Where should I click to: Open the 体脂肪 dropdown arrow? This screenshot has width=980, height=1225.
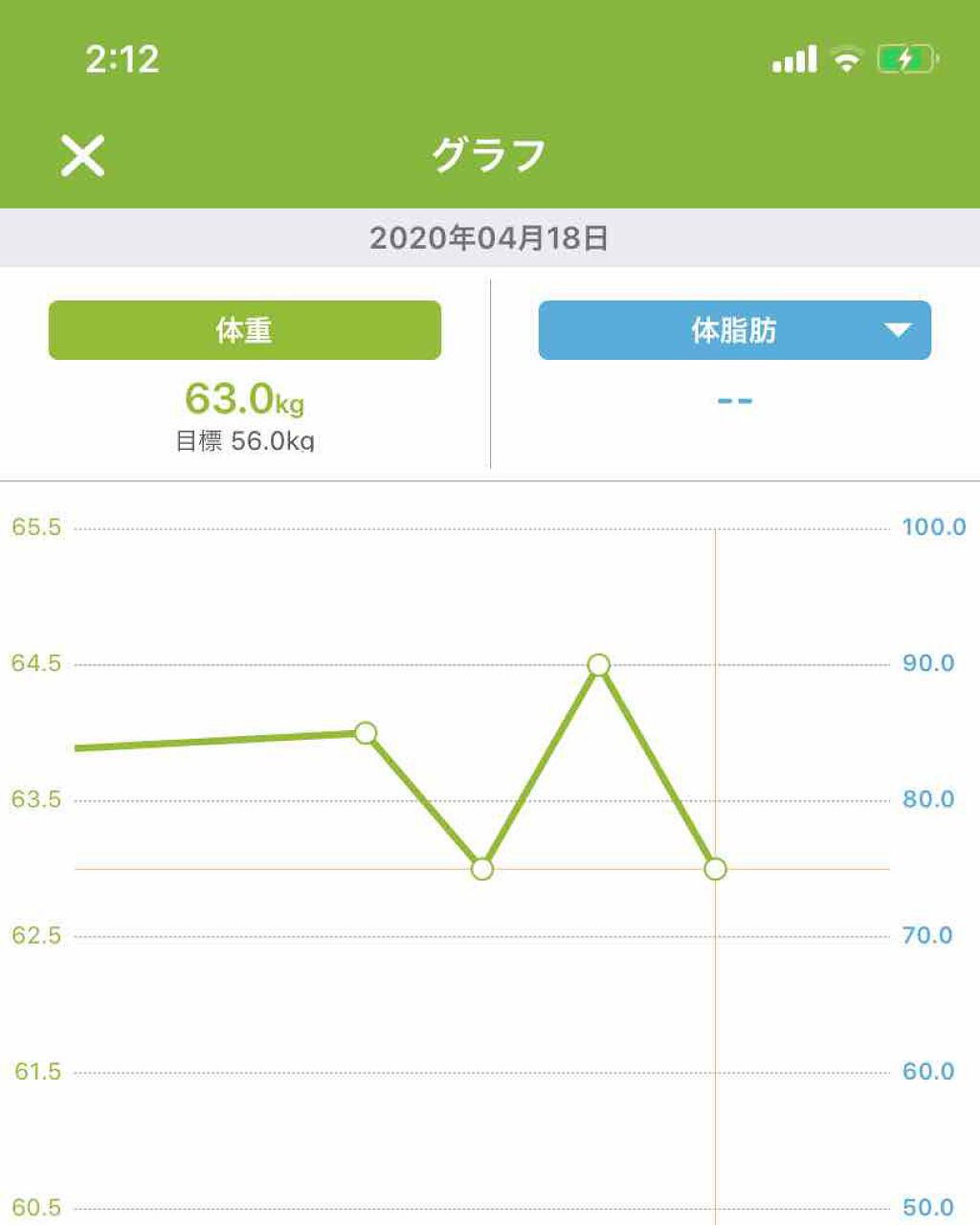898,330
